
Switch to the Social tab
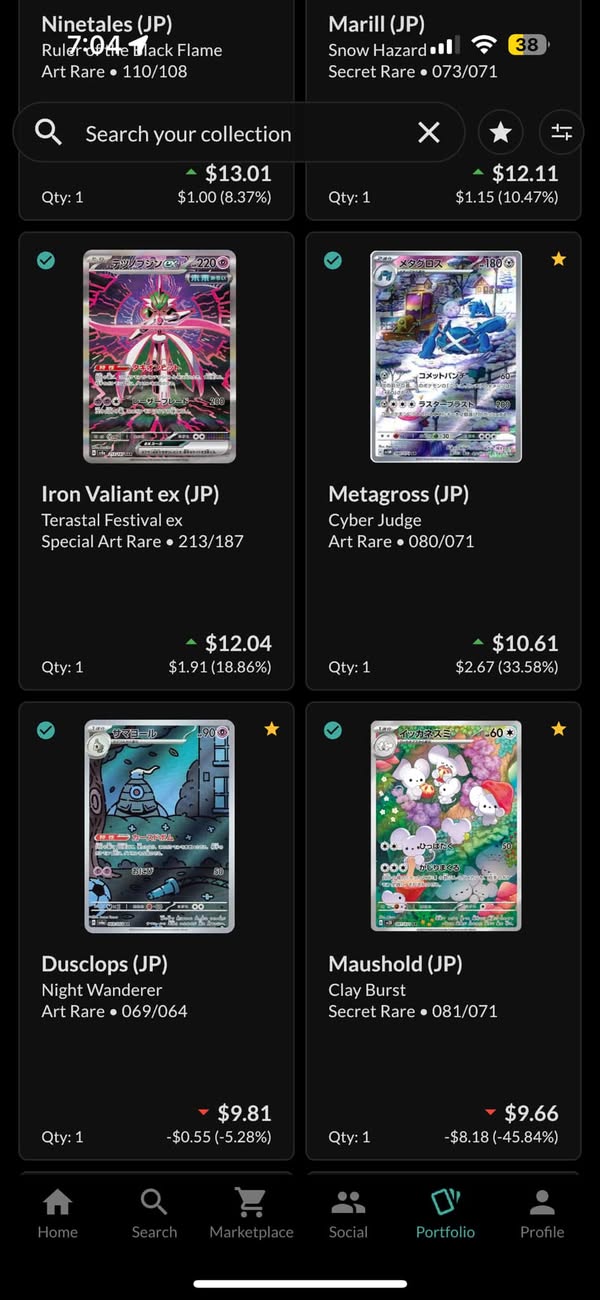click(x=348, y=1214)
